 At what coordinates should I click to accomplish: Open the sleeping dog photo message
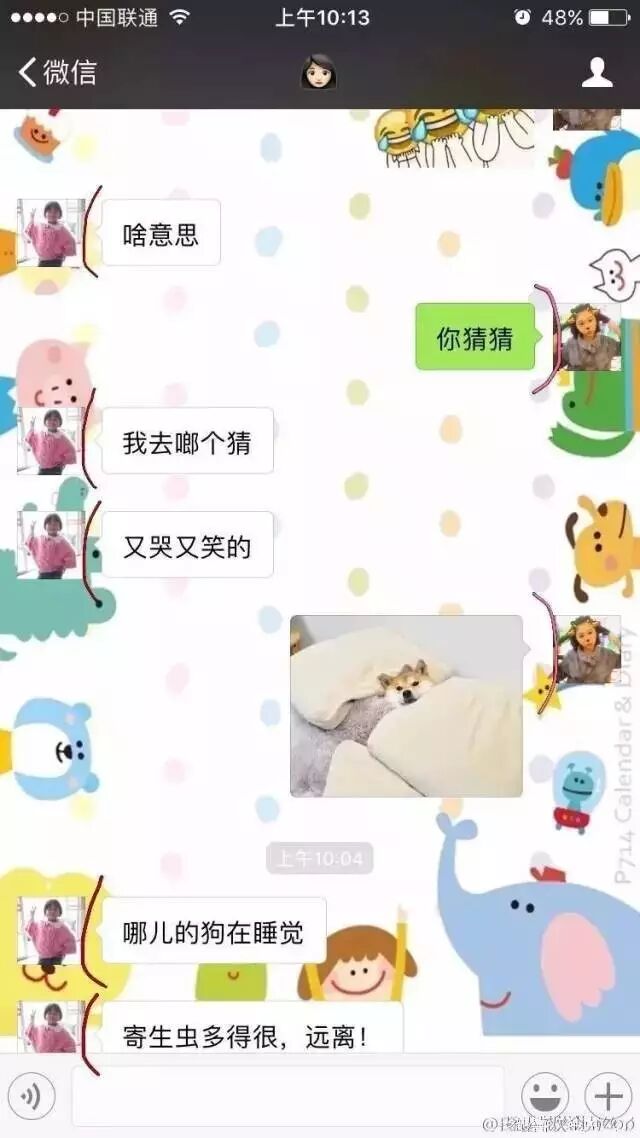pyautogui.click(x=406, y=706)
